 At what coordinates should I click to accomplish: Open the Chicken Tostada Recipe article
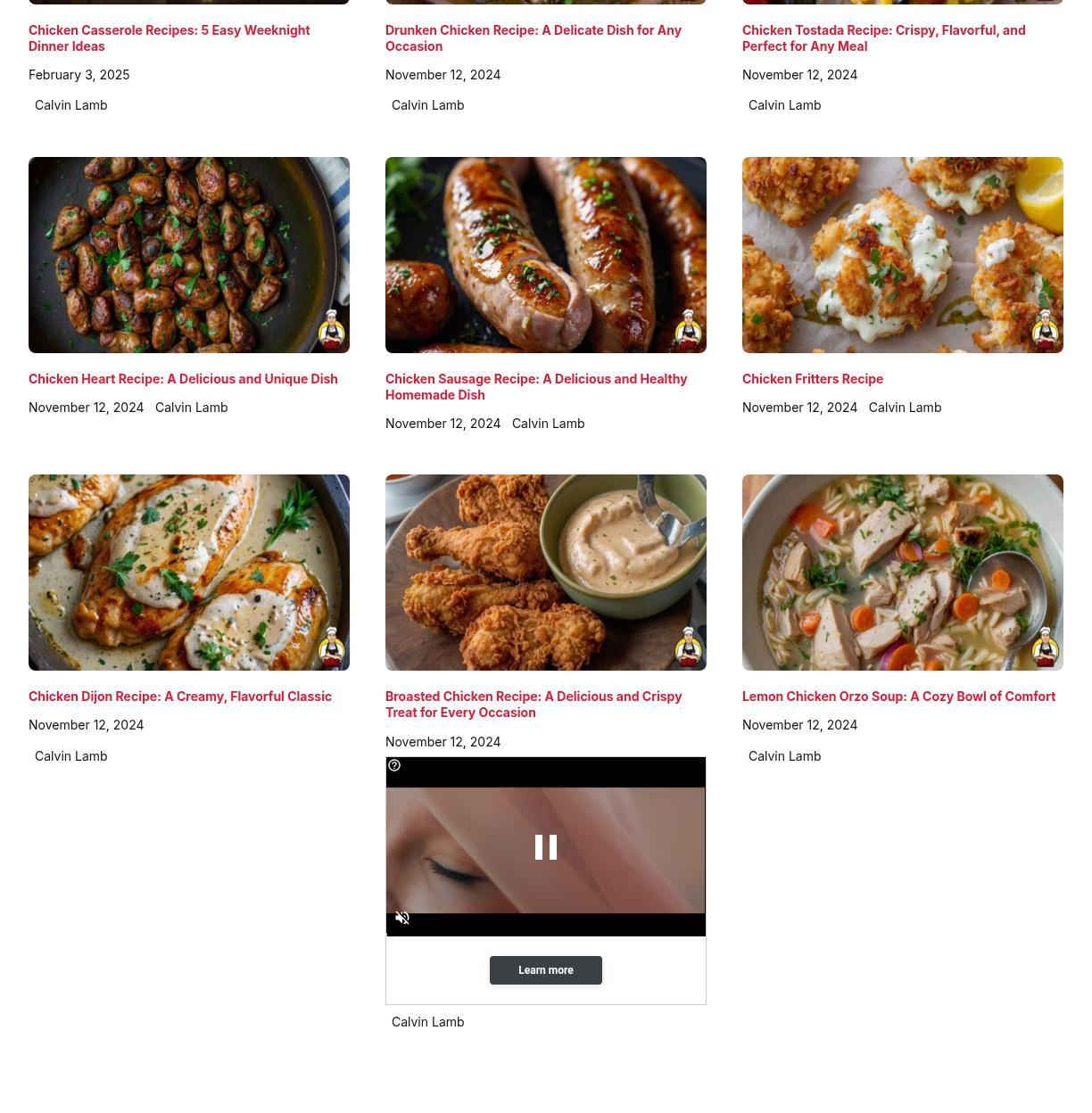[883, 37]
